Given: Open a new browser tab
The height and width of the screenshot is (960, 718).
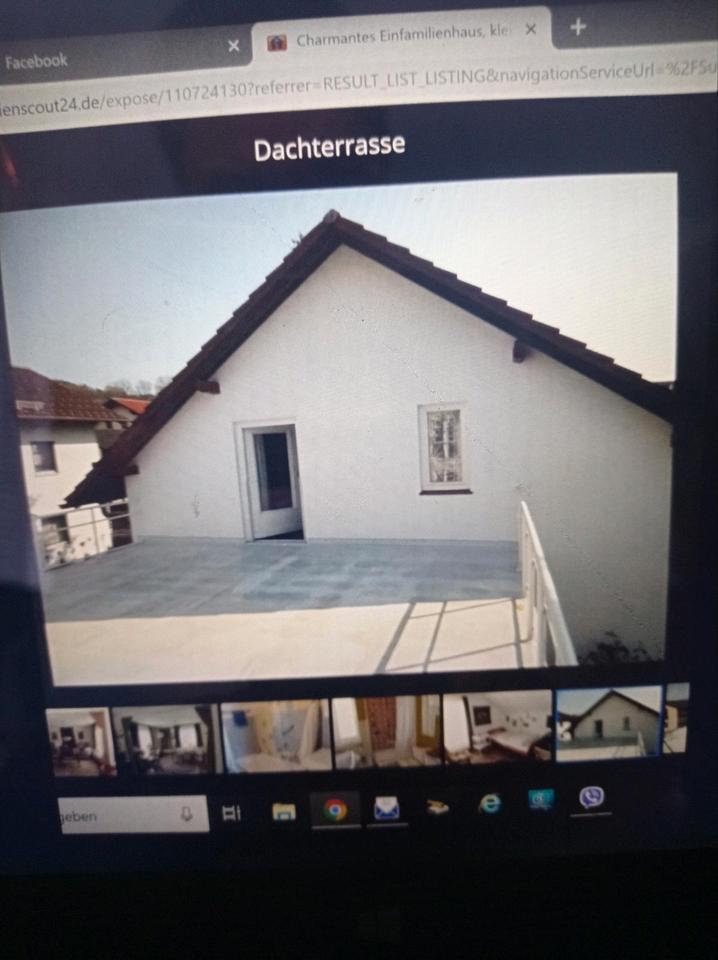Looking at the screenshot, I should click(x=578, y=27).
